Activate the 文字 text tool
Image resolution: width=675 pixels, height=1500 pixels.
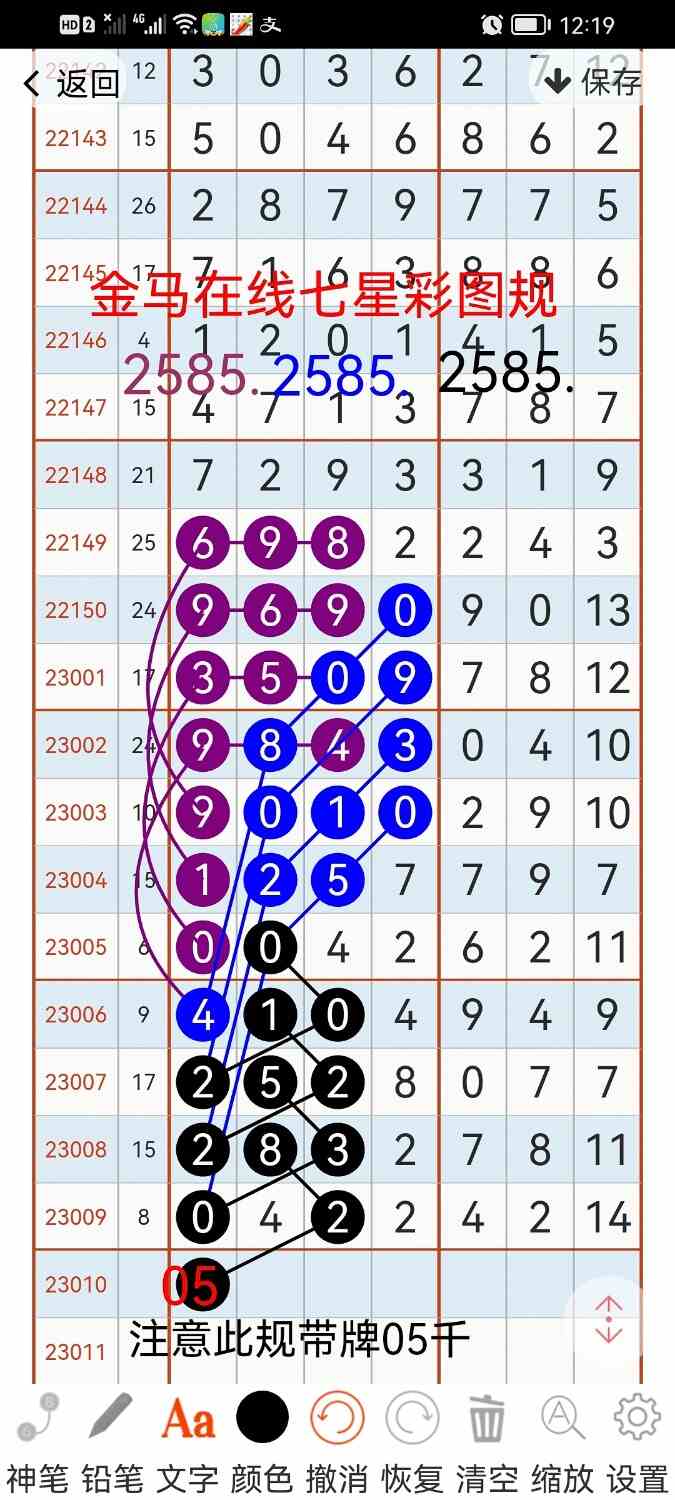point(187,1442)
